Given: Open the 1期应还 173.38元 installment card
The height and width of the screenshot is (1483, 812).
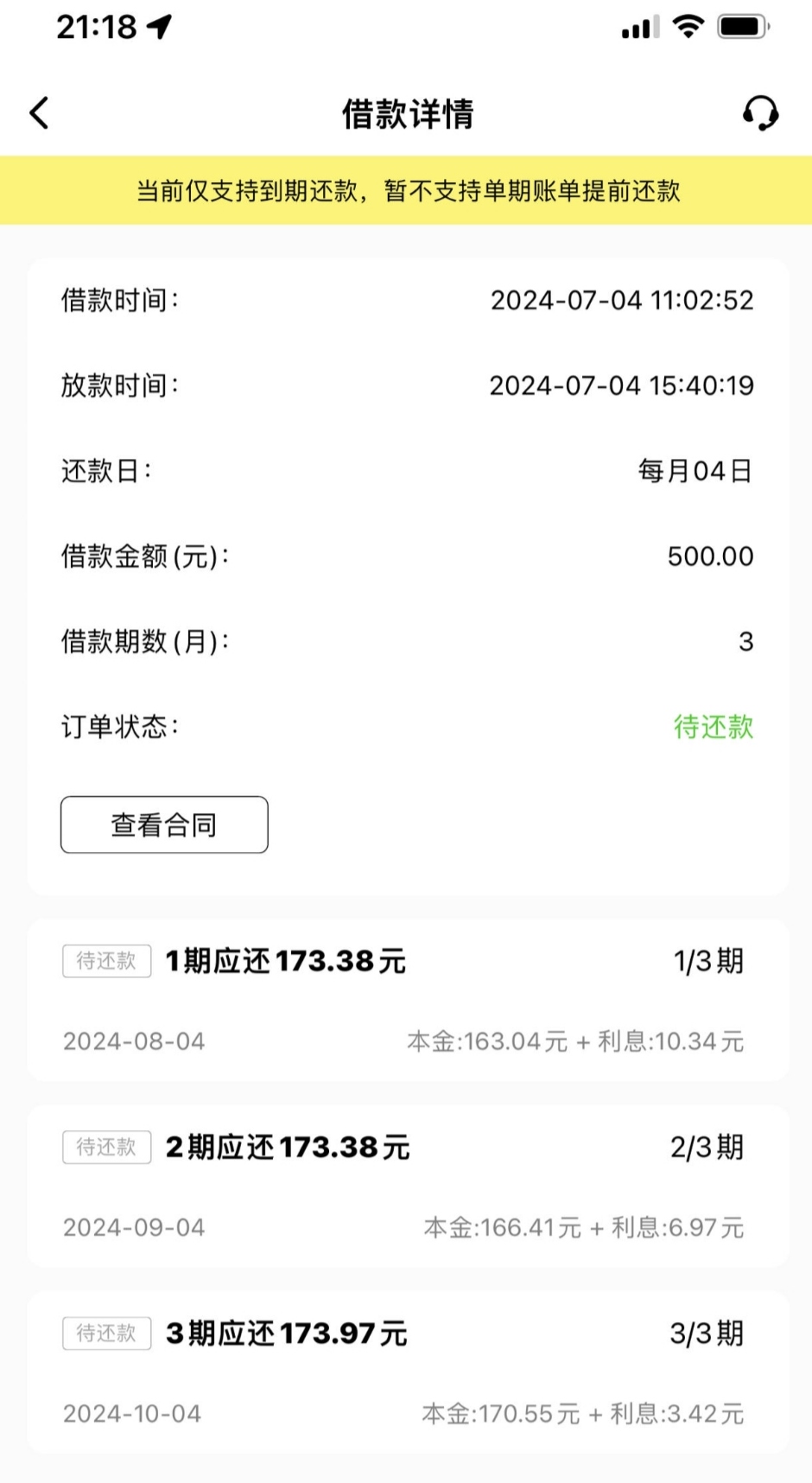Looking at the screenshot, I should [408, 1000].
